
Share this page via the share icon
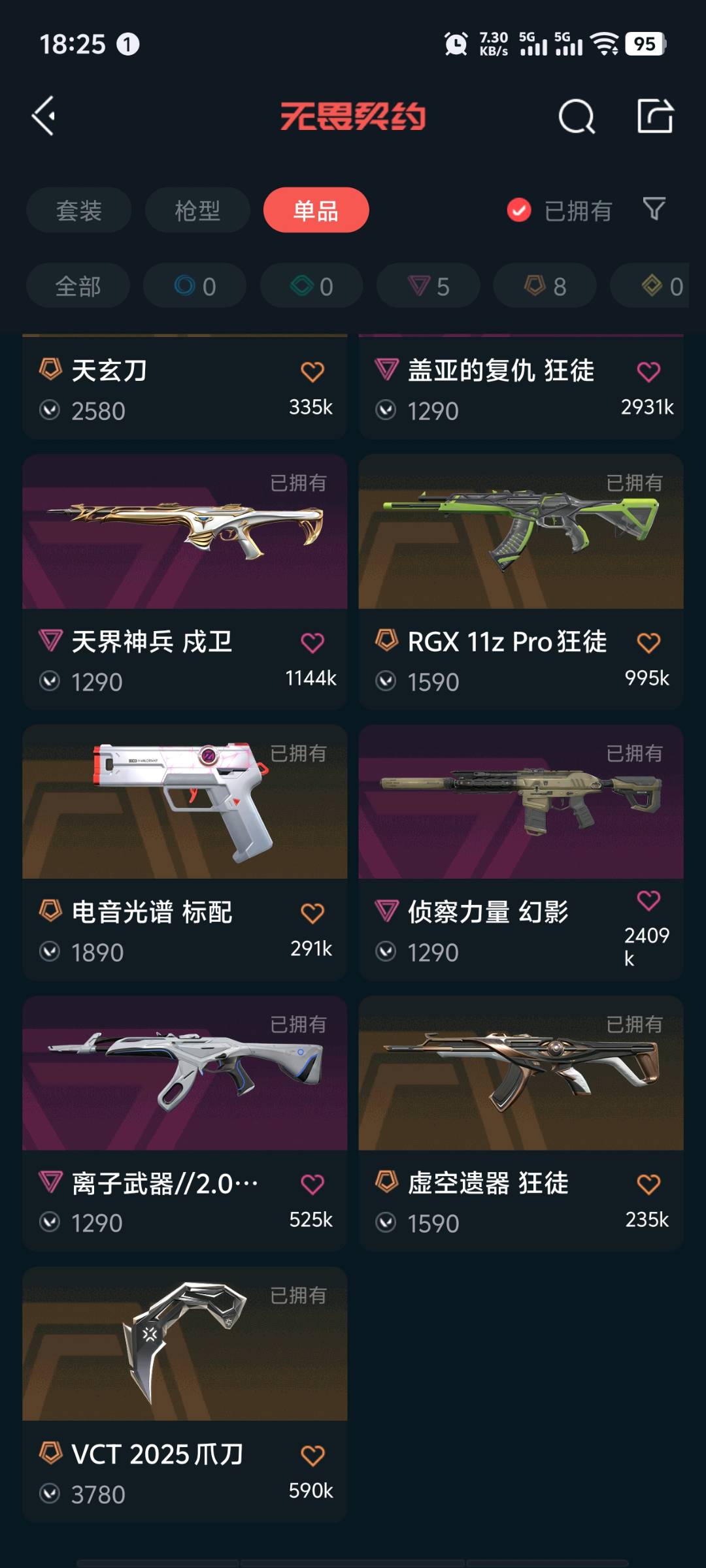click(655, 116)
